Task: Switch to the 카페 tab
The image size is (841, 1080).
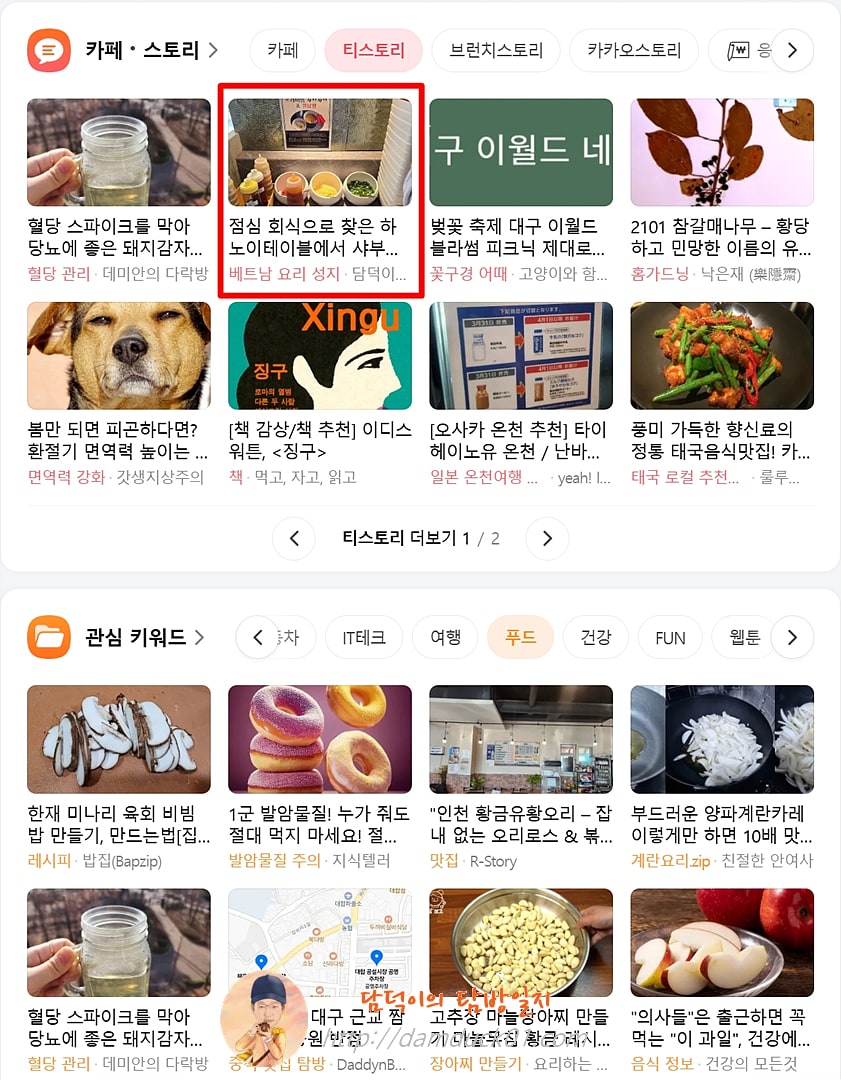Action: pos(282,50)
